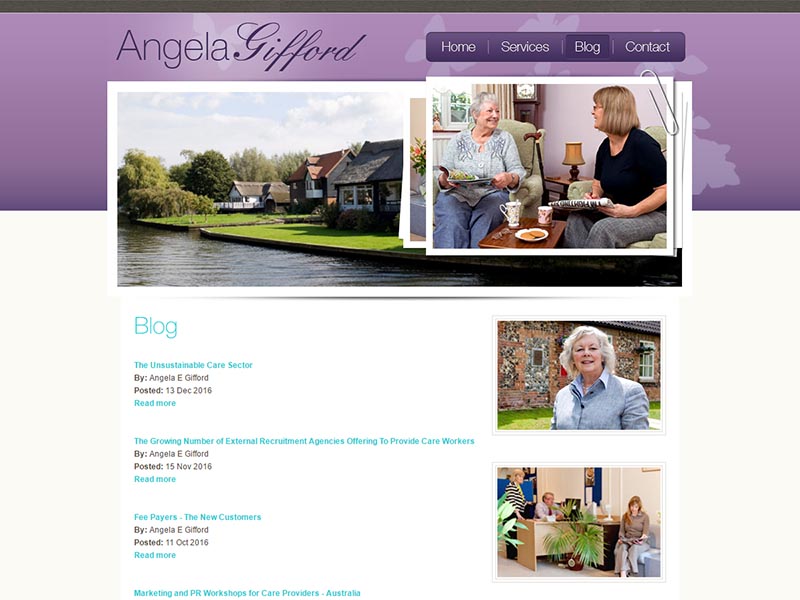Tap the Angela Gifford site logo

[x=240, y=47]
